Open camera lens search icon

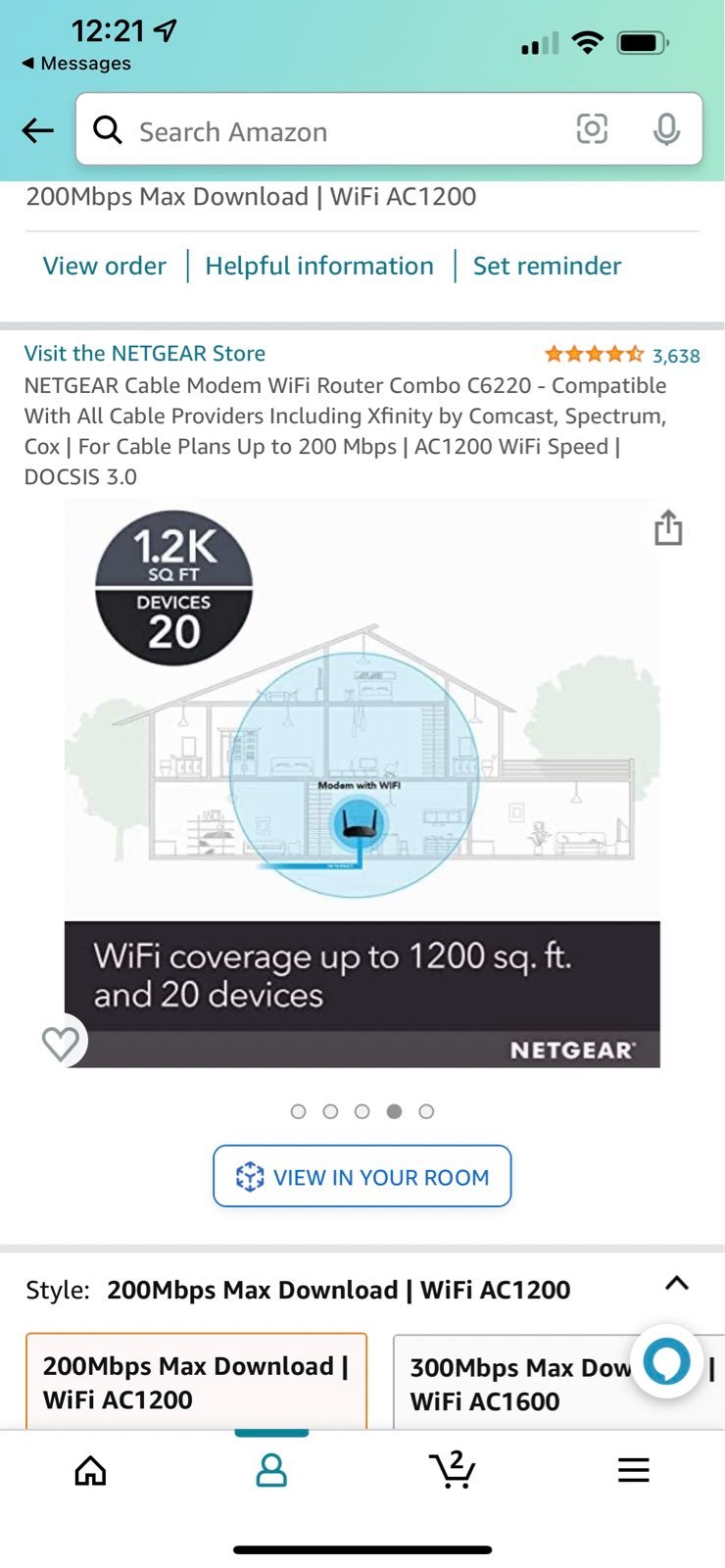coord(592,129)
